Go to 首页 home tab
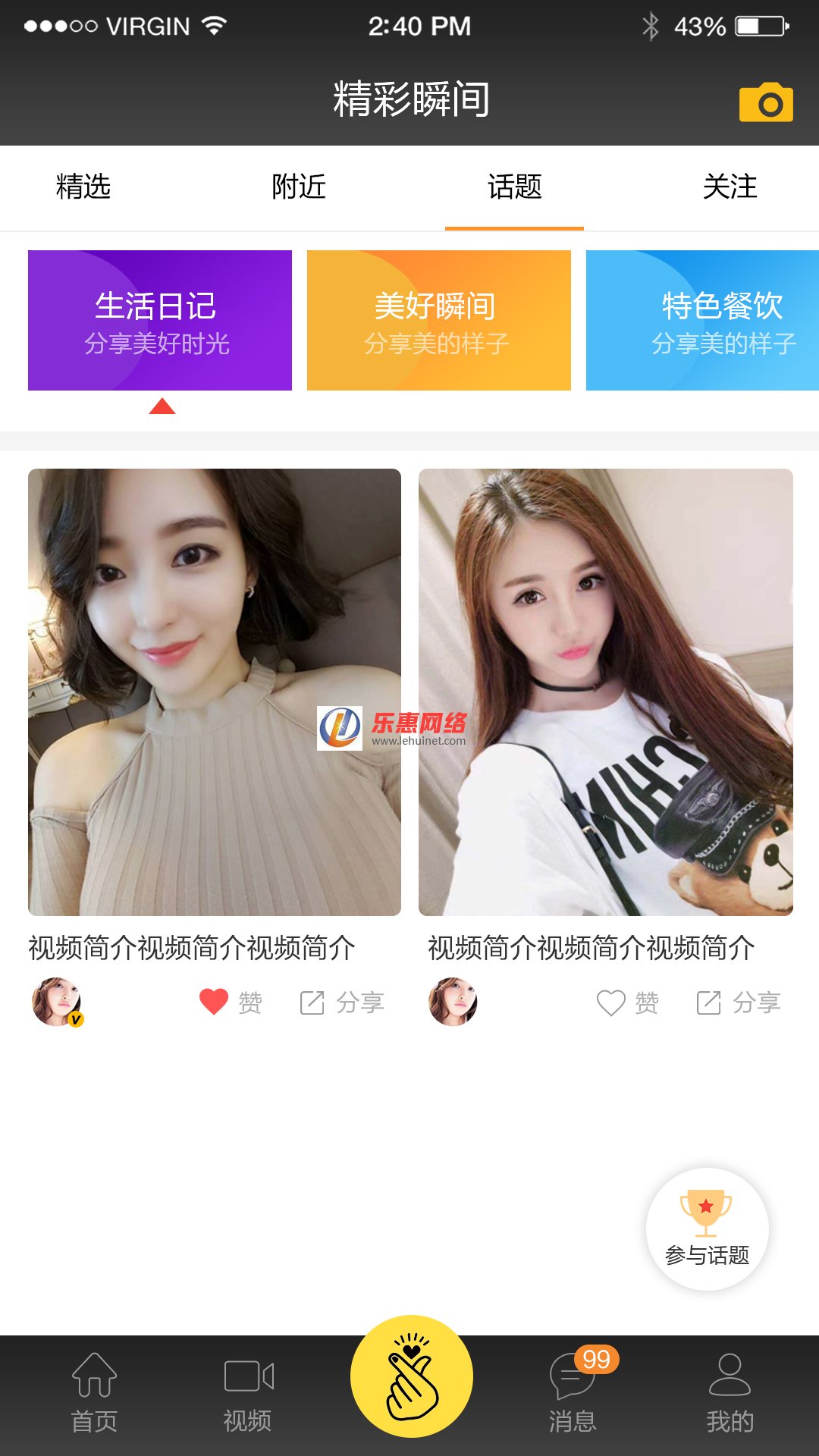 click(93, 1388)
